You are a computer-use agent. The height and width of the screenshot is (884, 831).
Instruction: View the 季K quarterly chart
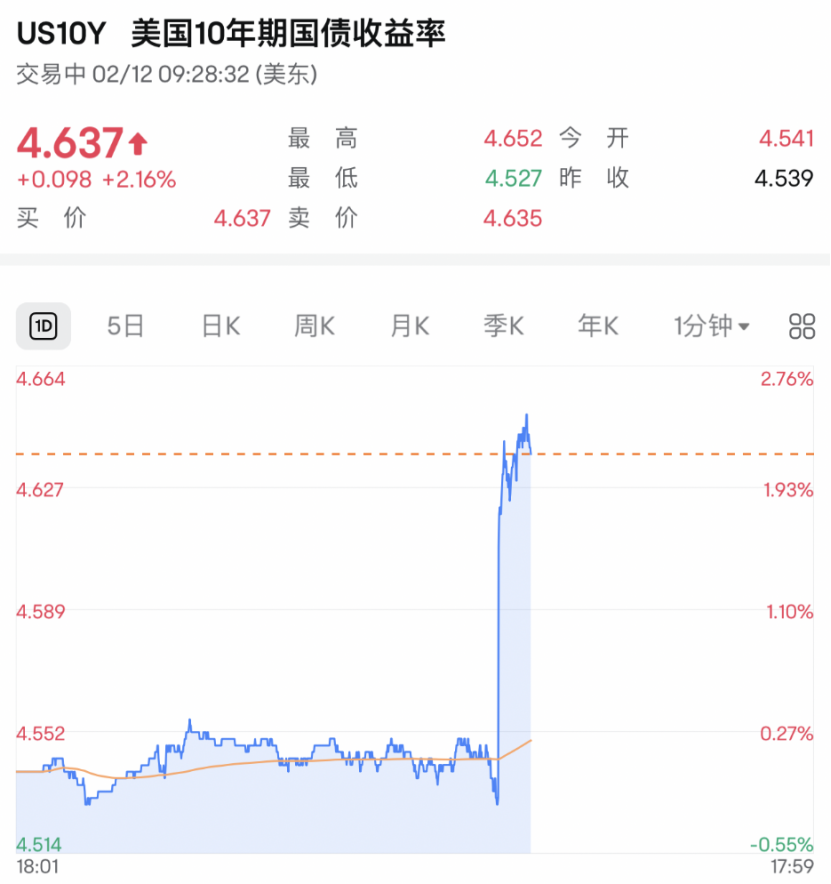(503, 326)
